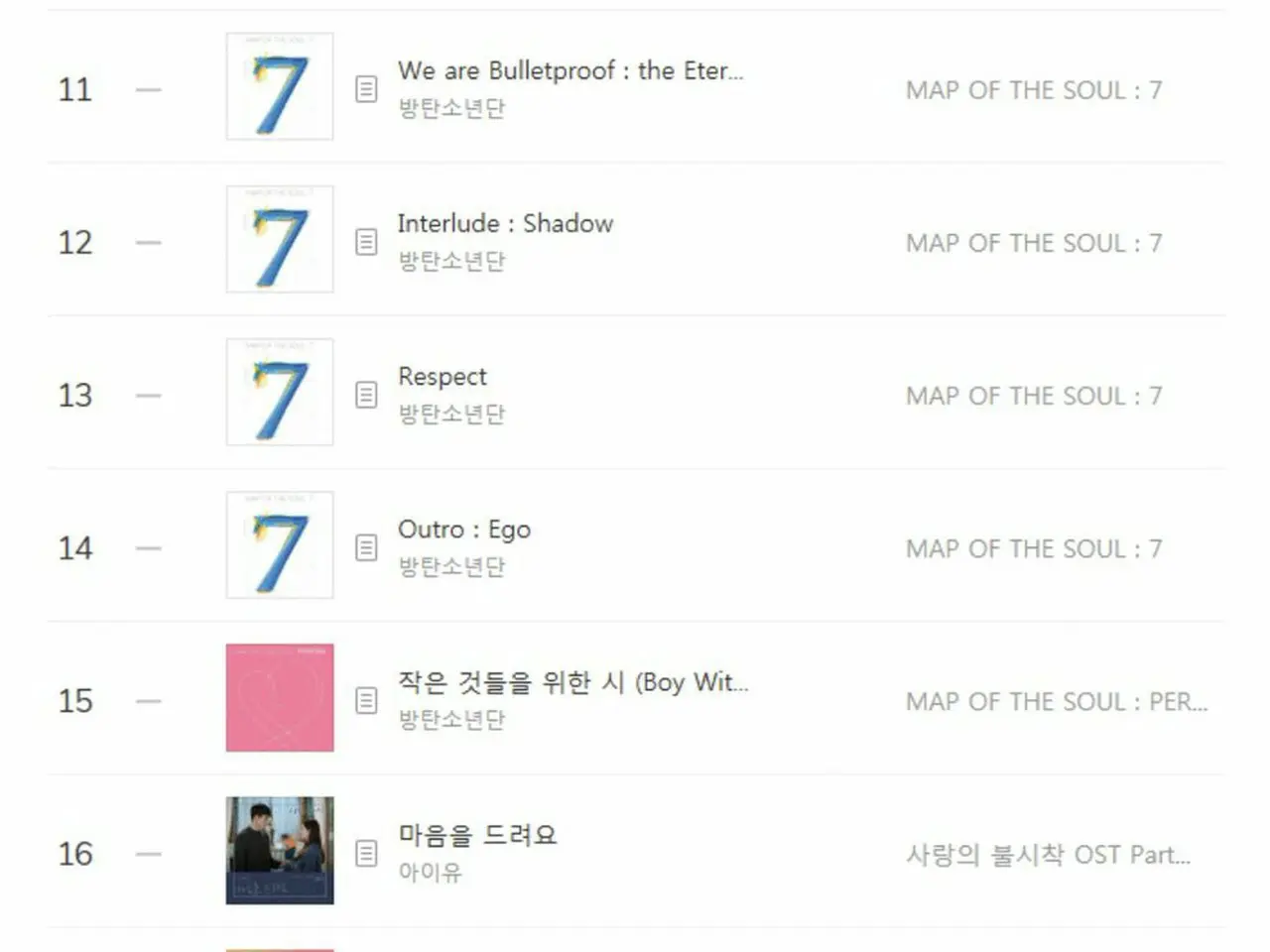
Task: Open lyrics icon for Respect
Action: [x=366, y=395]
